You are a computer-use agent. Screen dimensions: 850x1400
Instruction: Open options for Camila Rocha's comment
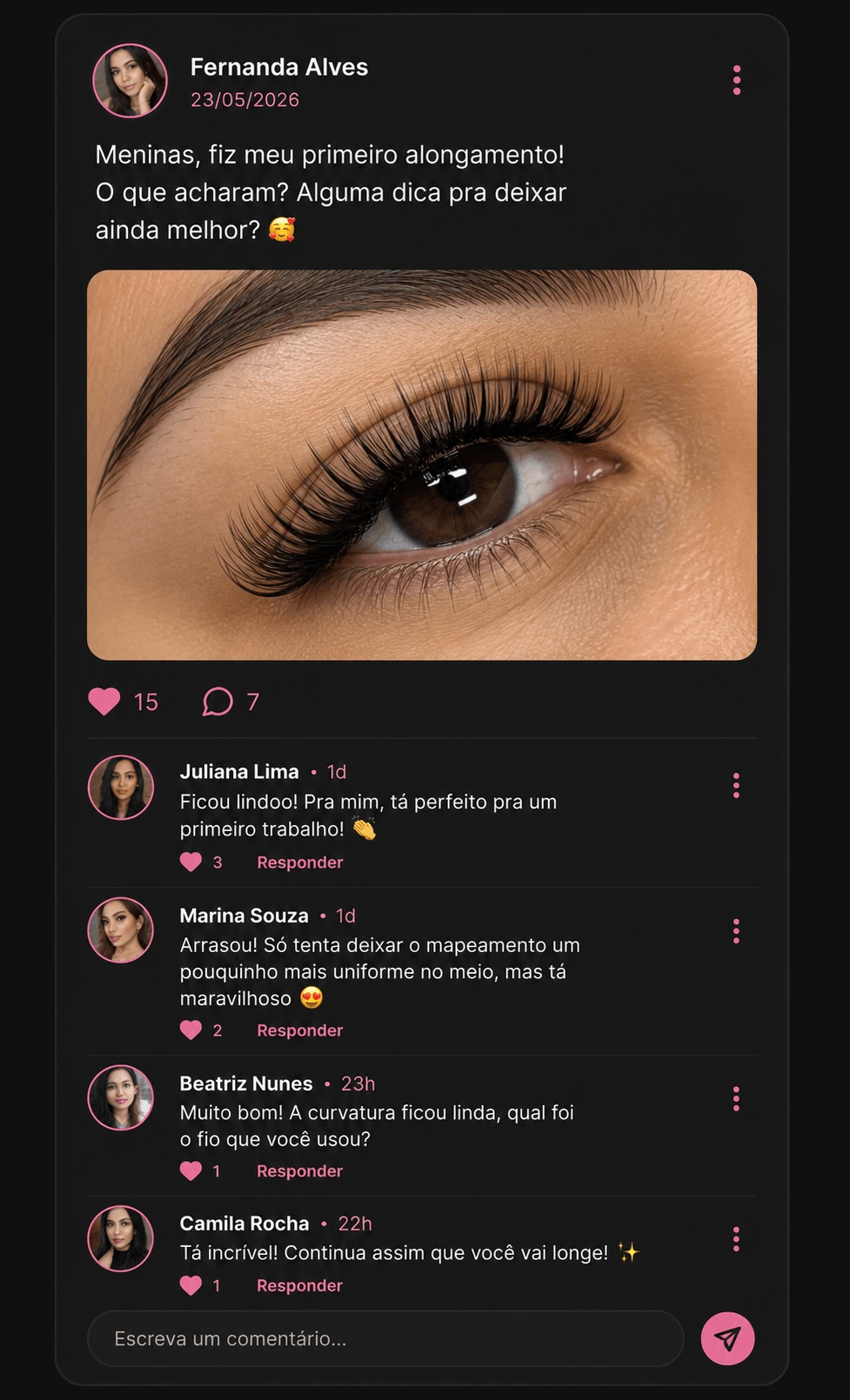click(737, 1239)
